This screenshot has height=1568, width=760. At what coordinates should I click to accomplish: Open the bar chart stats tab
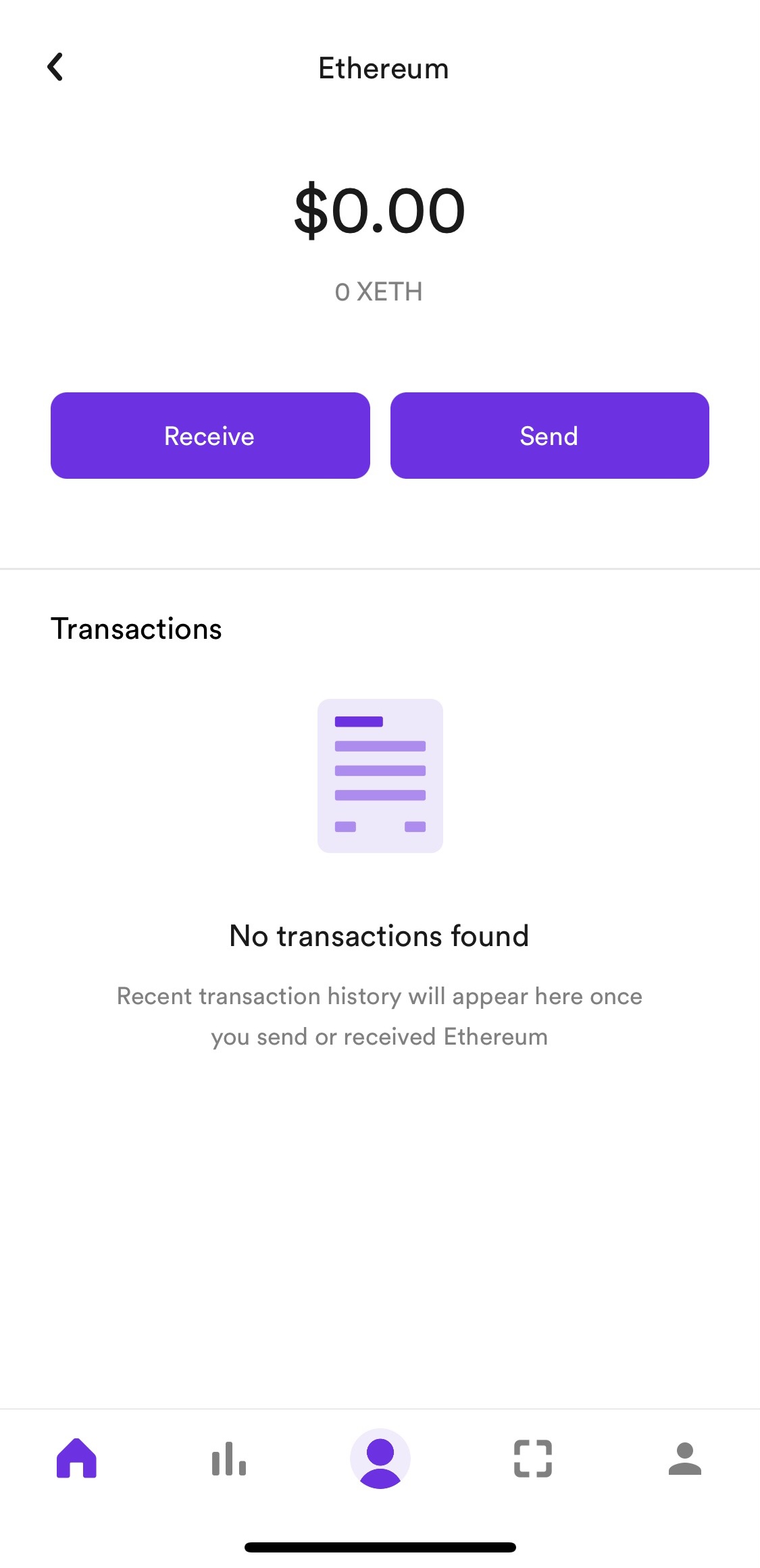229,1459
